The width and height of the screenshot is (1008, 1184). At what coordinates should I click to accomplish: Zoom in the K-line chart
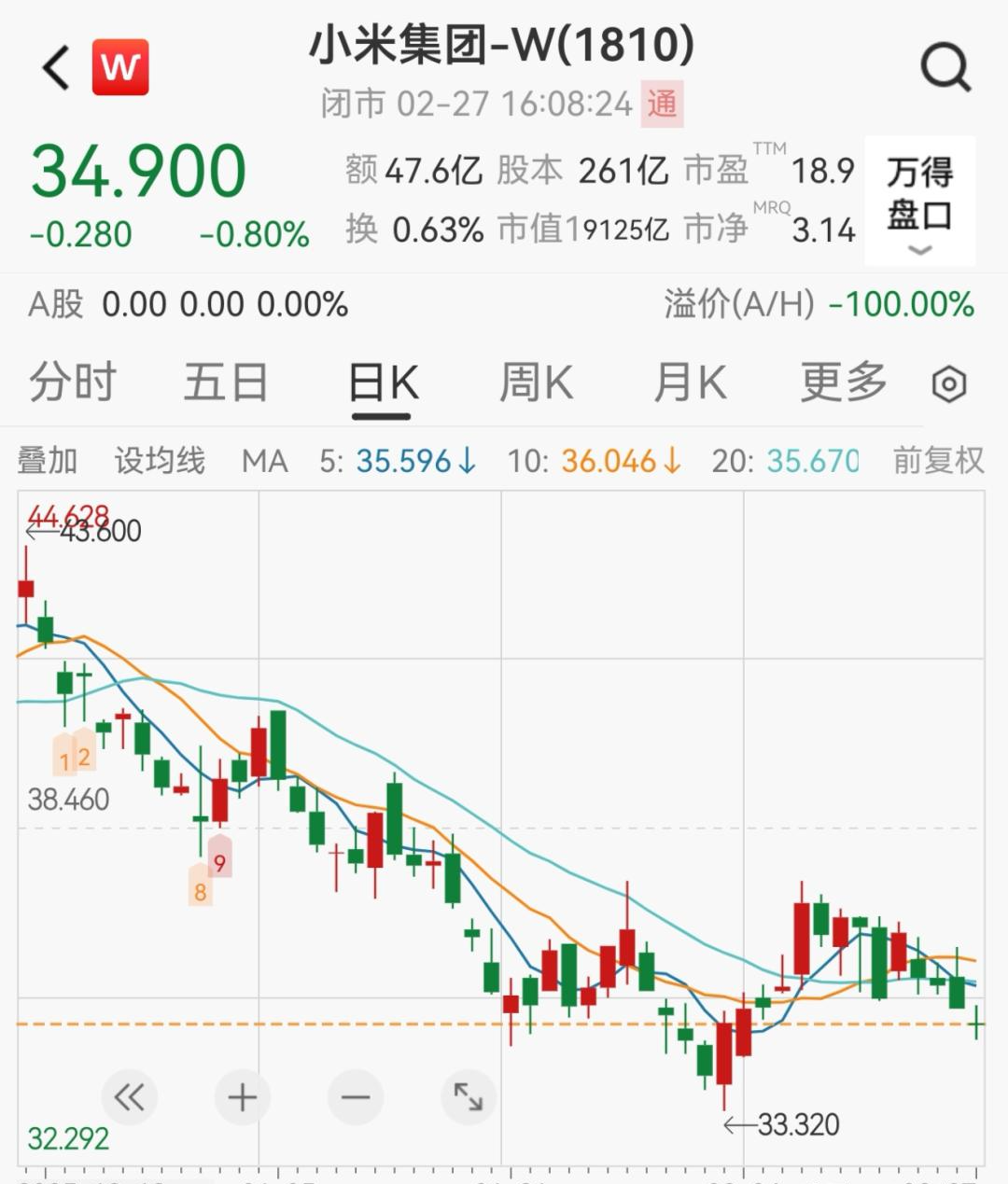pyautogui.click(x=243, y=1097)
